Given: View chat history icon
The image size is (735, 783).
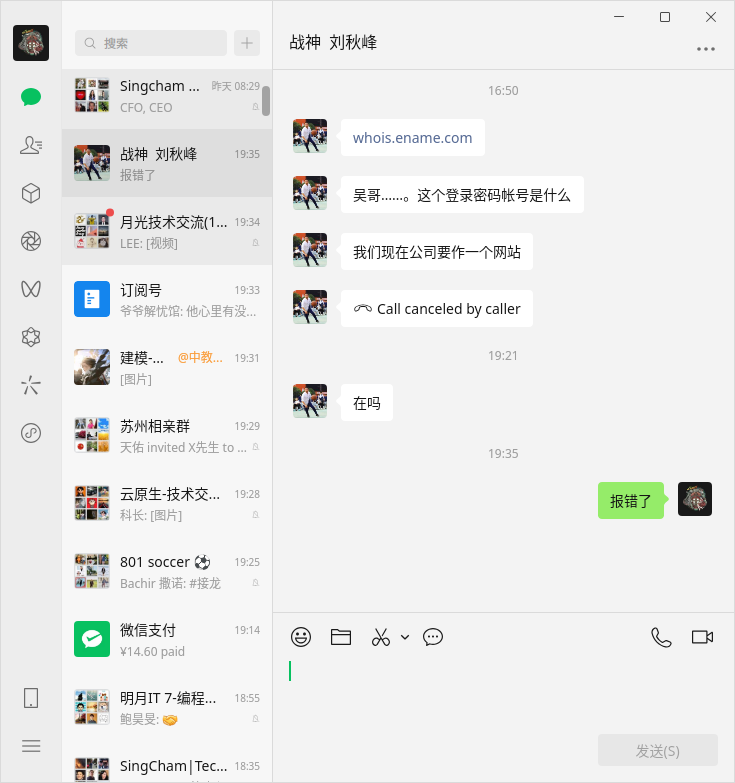Looking at the screenshot, I should pos(433,637).
